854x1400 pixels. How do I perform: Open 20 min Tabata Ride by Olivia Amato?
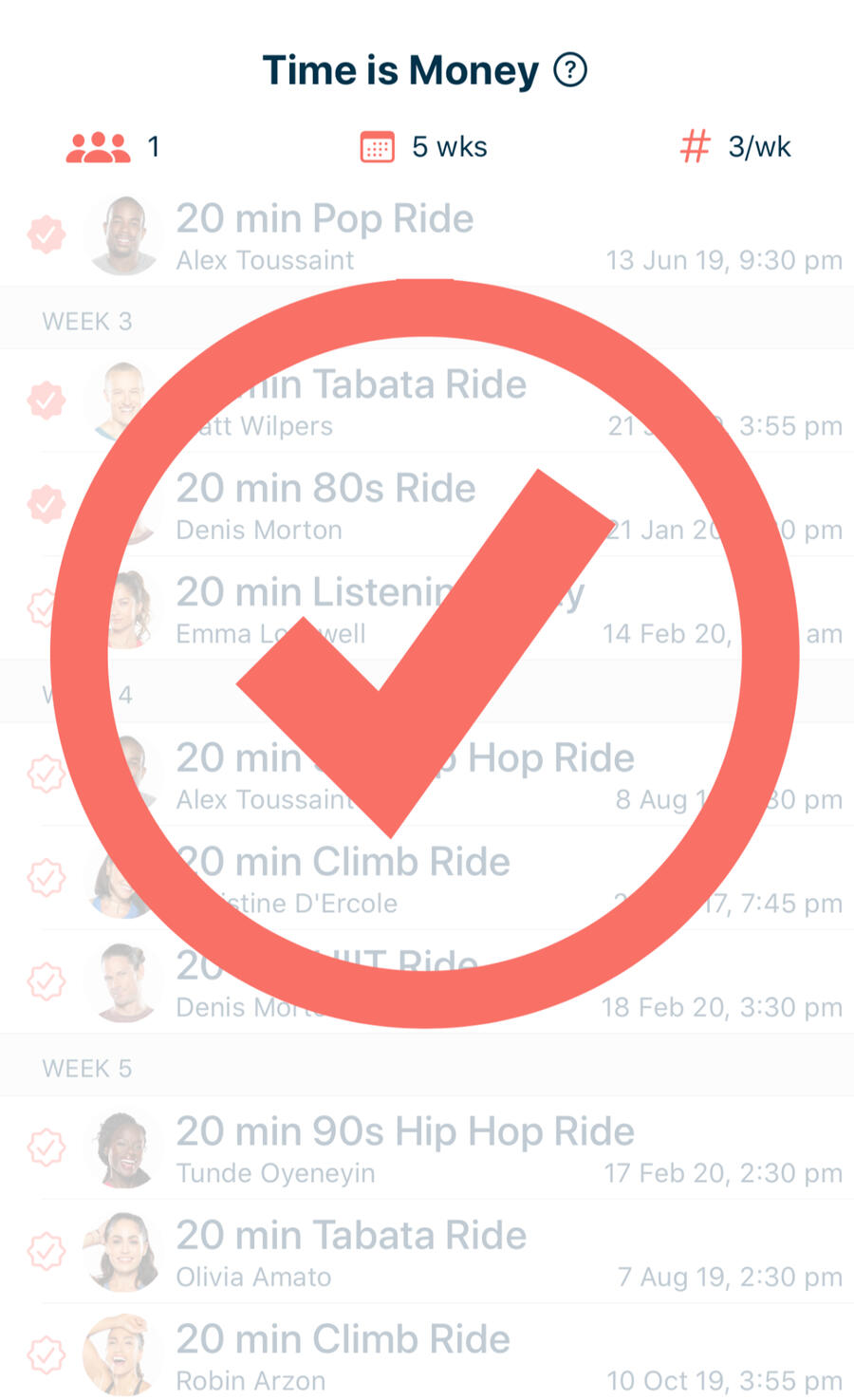point(351,1236)
